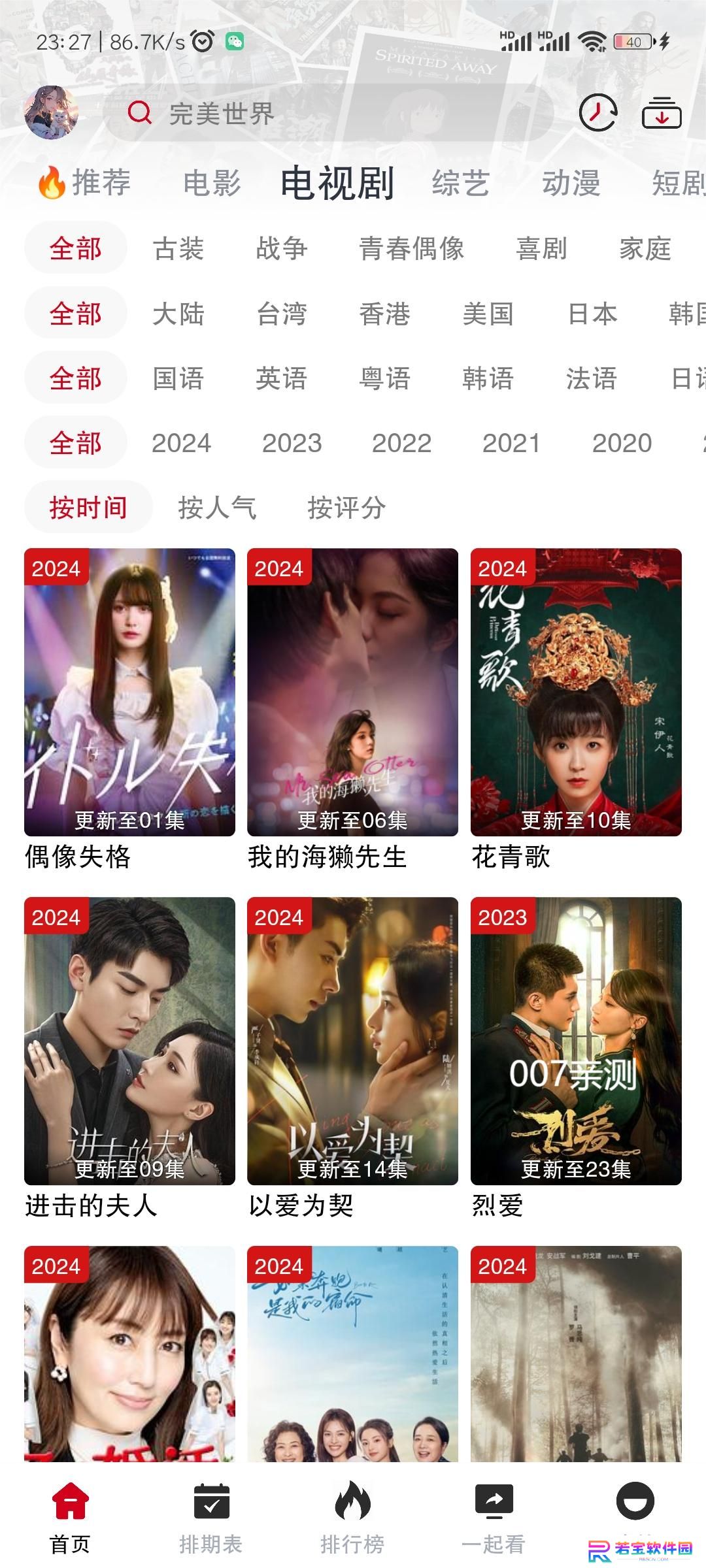Filter by 香港 region
The height and width of the screenshot is (1568, 706).
click(385, 314)
